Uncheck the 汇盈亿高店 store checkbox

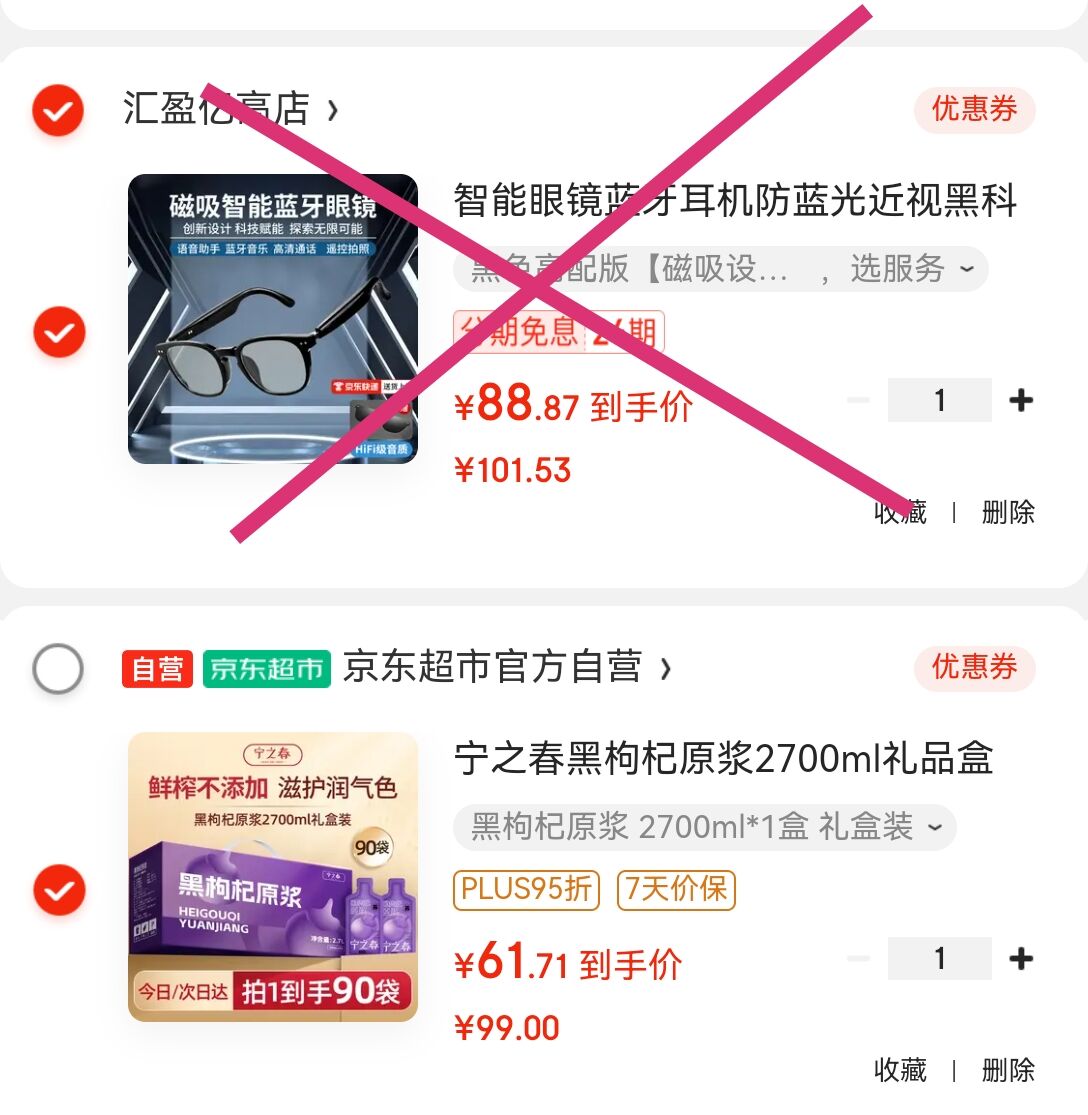click(58, 110)
